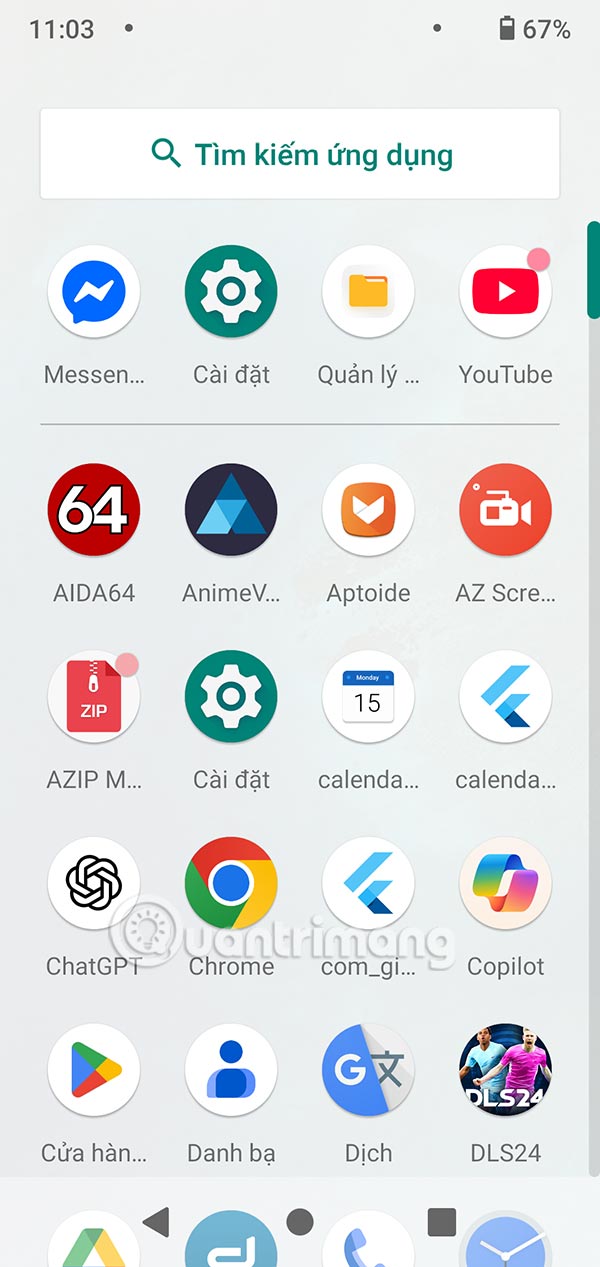Open the app search box
This screenshot has width=600, height=1267.
pyautogui.click(x=300, y=155)
